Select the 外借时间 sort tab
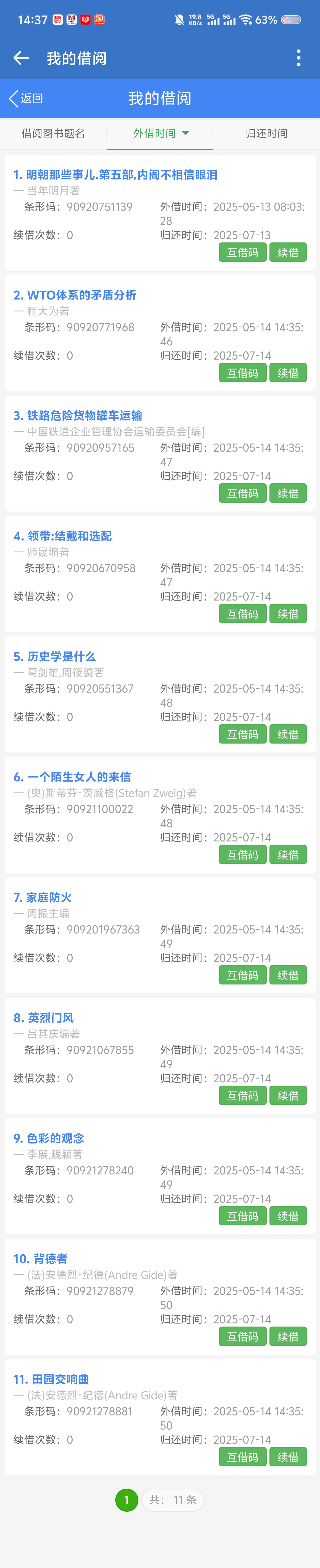The image size is (320, 1568). [160, 133]
